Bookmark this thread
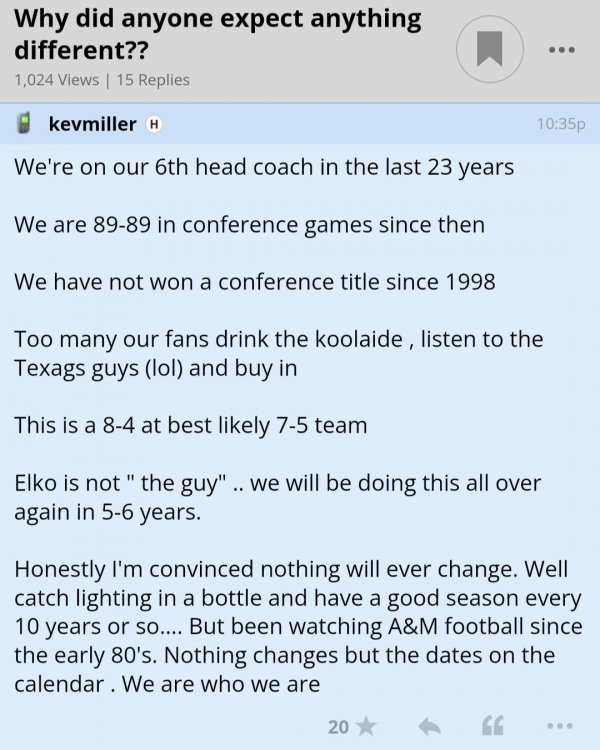Screen dimensions: 600x750 click(x=489, y=50)
